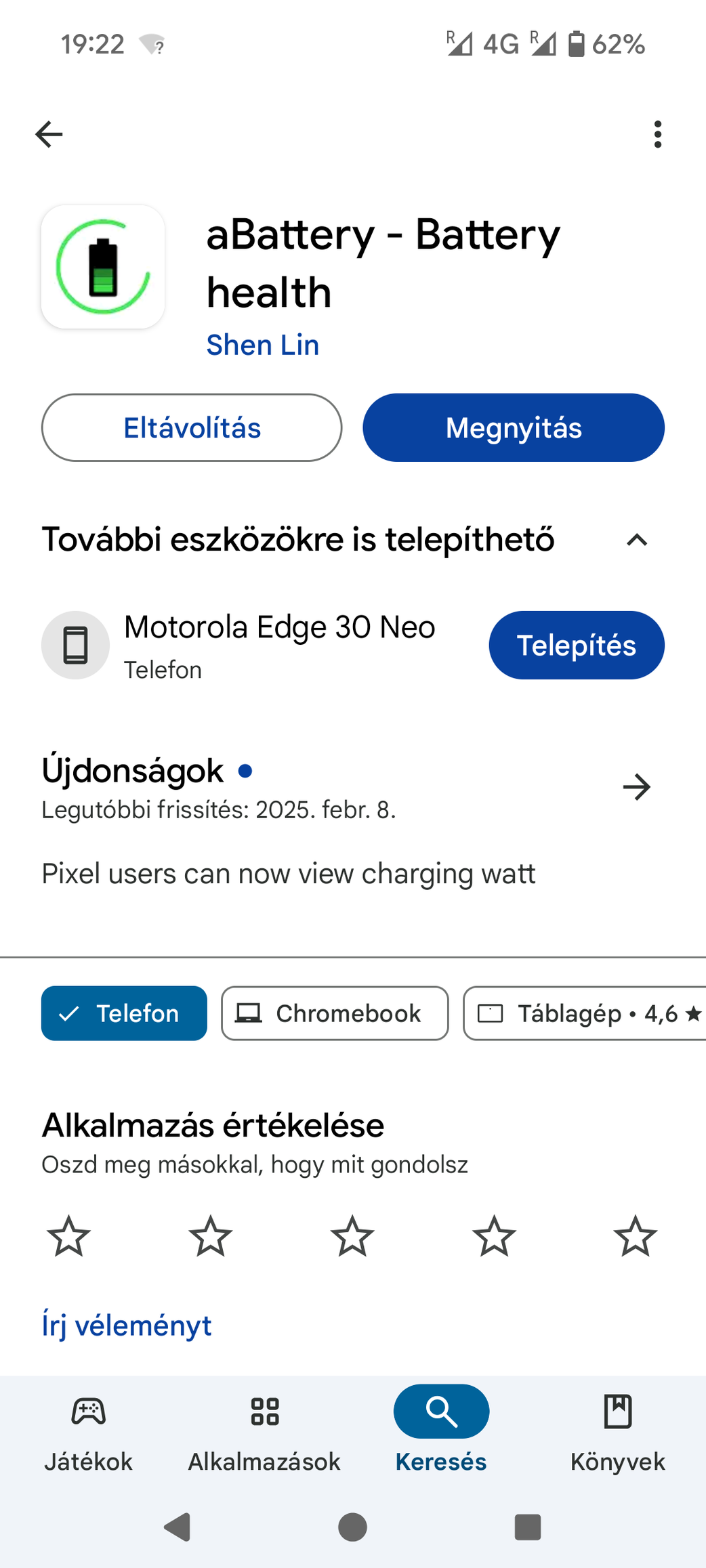Open the Újdonságok arrow
The width and height of the screenshot is (706, 1568).
pyautogui.click(x=637, y=787)
